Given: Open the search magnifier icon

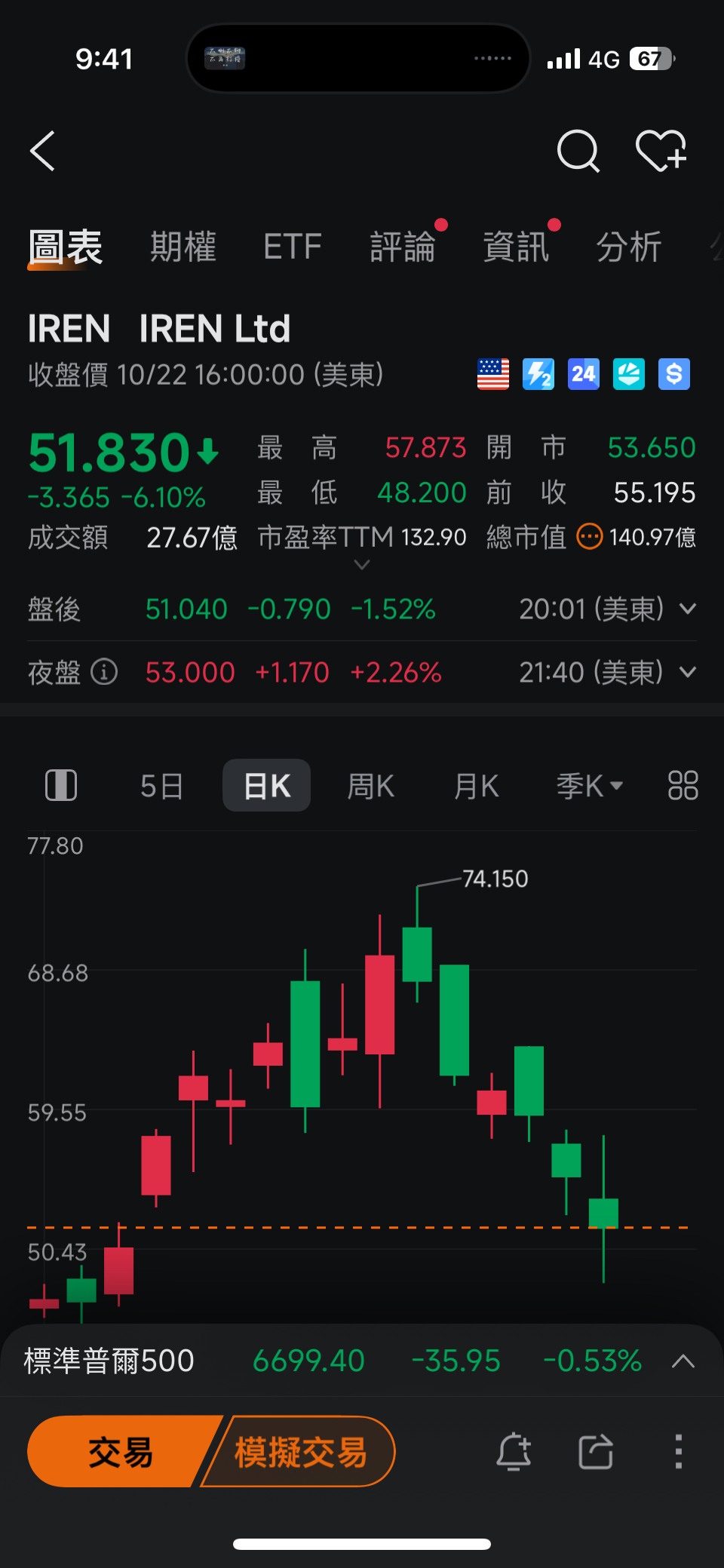Looking at the screenshot, I should tap(578, 151).
